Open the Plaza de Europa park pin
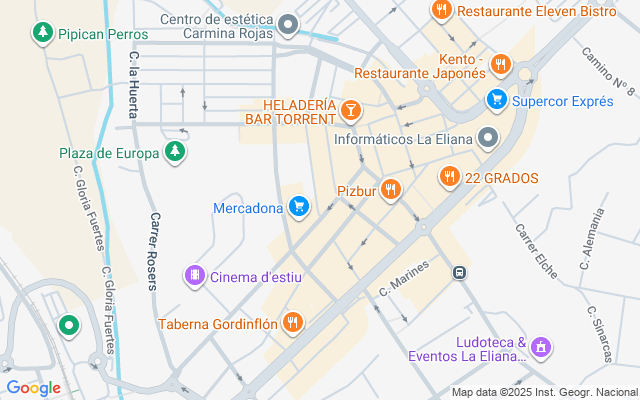The image size is (640, 400). [176, 152]
